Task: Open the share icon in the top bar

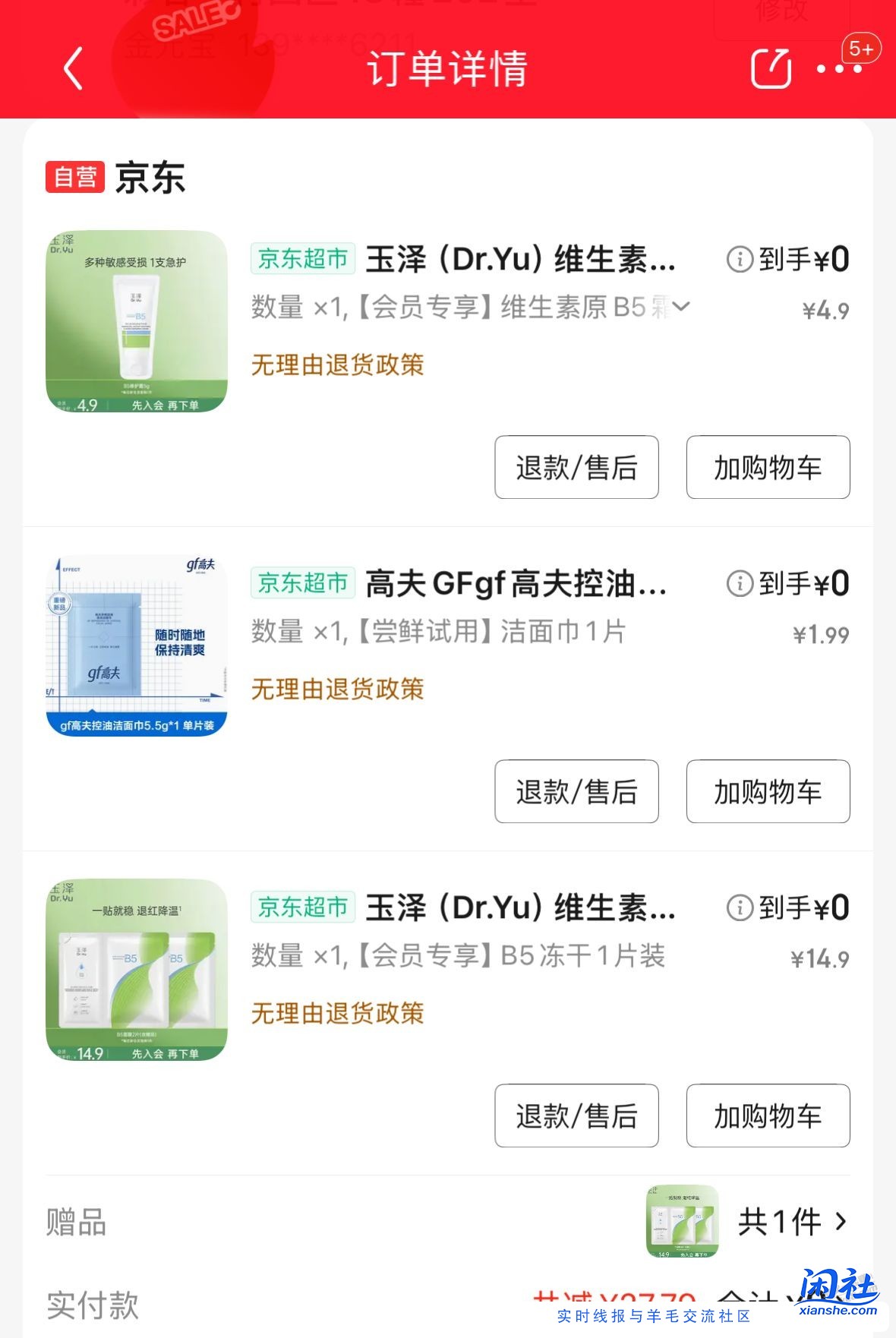Action: 771,69
